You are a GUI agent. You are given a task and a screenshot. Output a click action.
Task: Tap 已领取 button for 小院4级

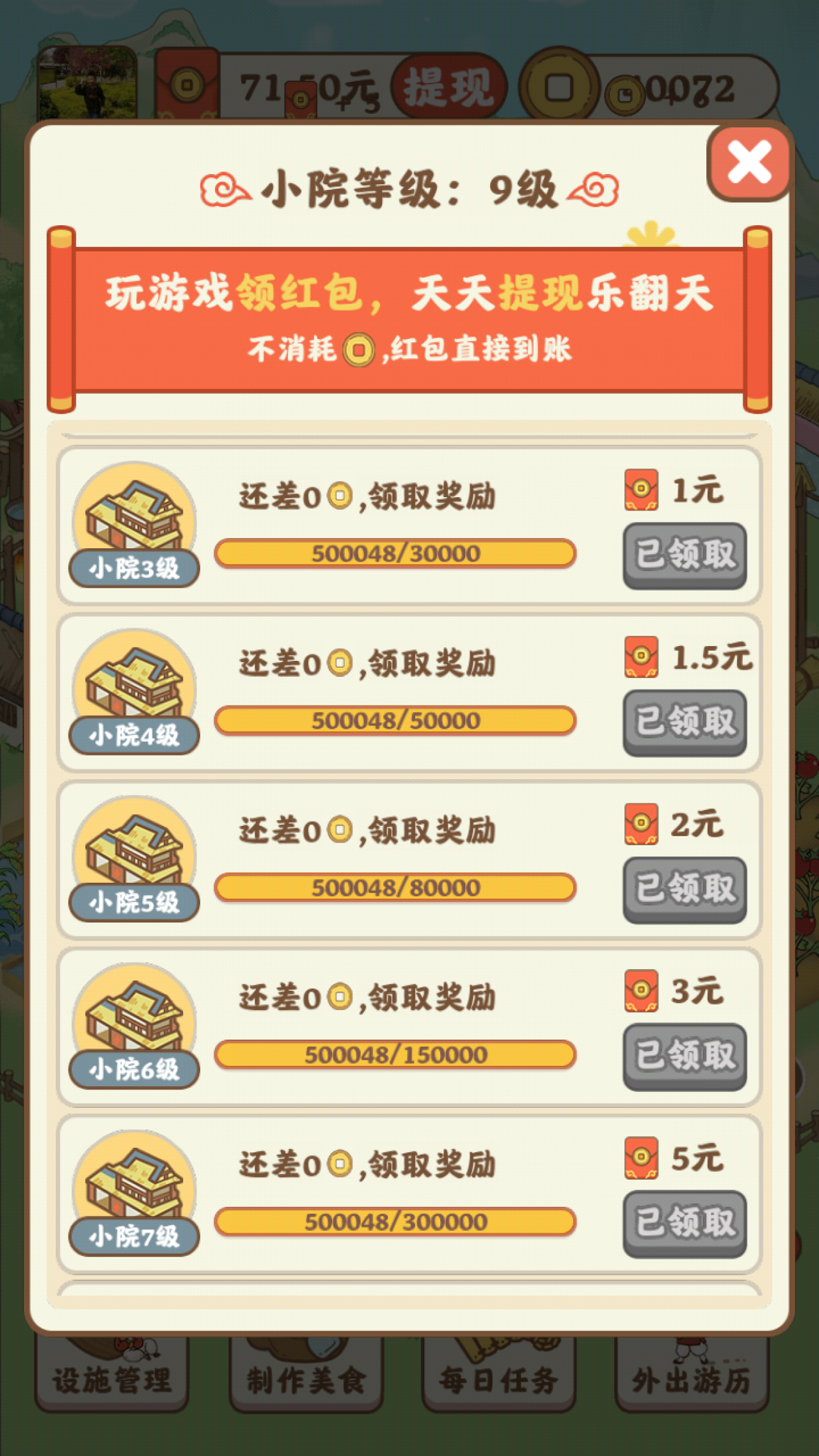[685, 722]
